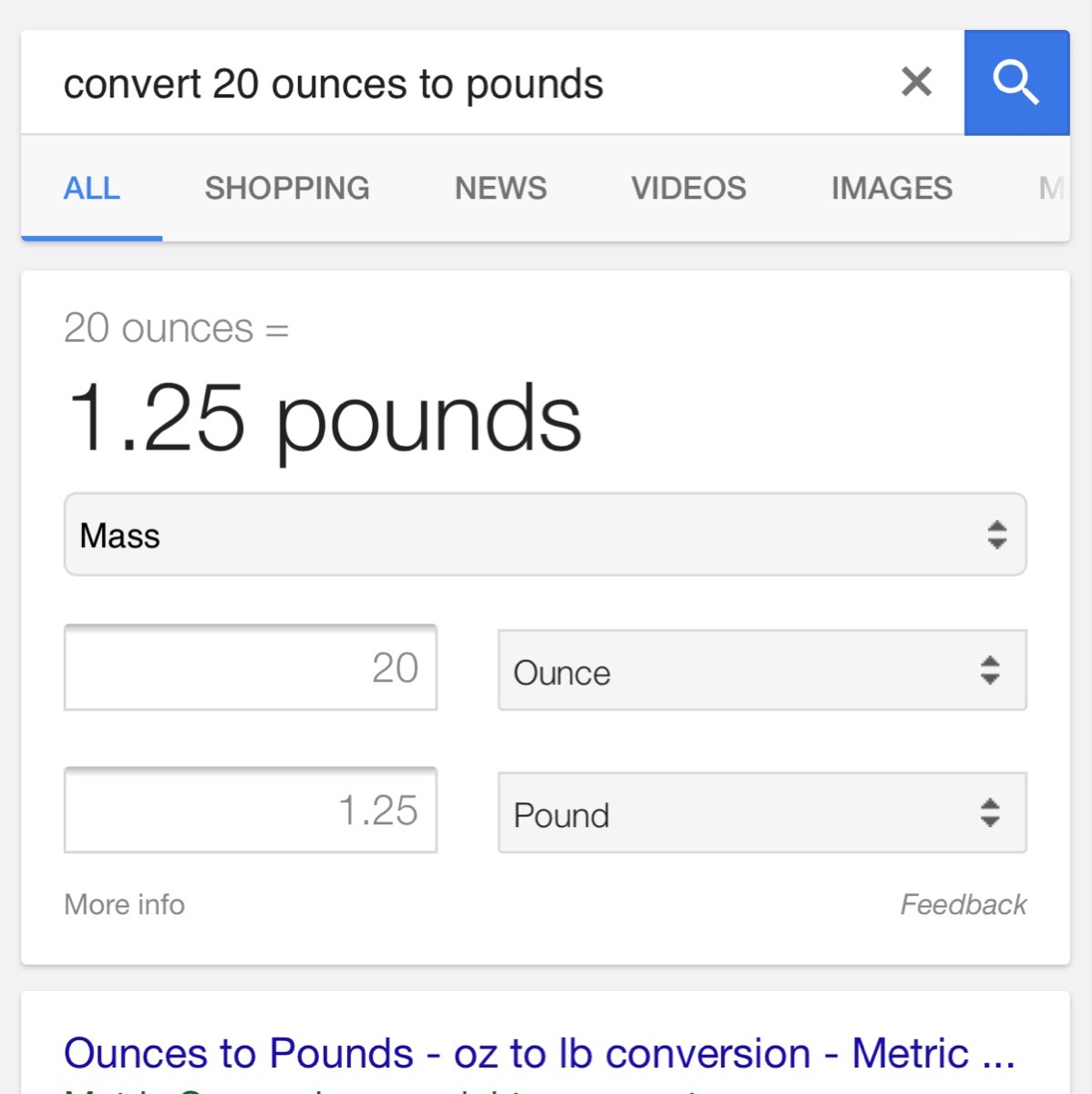Switch to the News tab
The height and width of the screenshot is (1094, 1092).
(500, 189)
